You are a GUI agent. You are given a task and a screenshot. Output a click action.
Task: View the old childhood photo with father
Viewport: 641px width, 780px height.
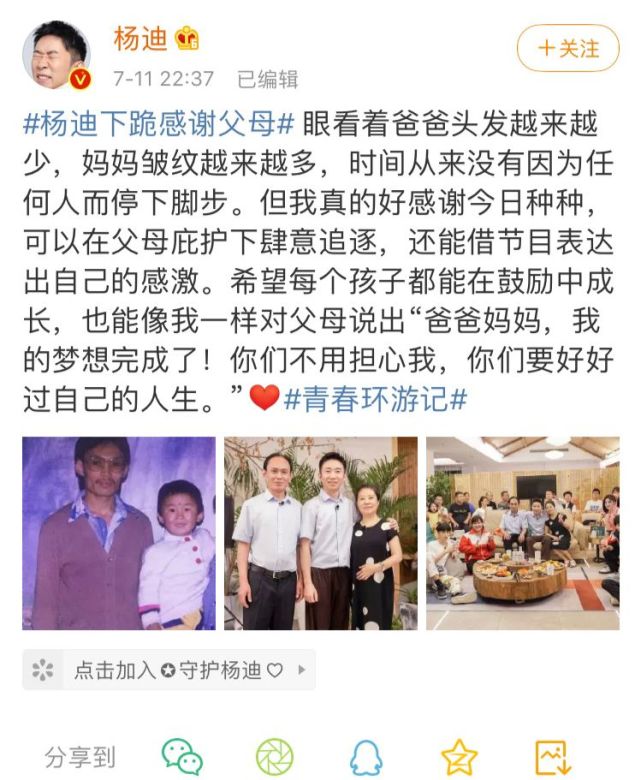tap(119, 533)
